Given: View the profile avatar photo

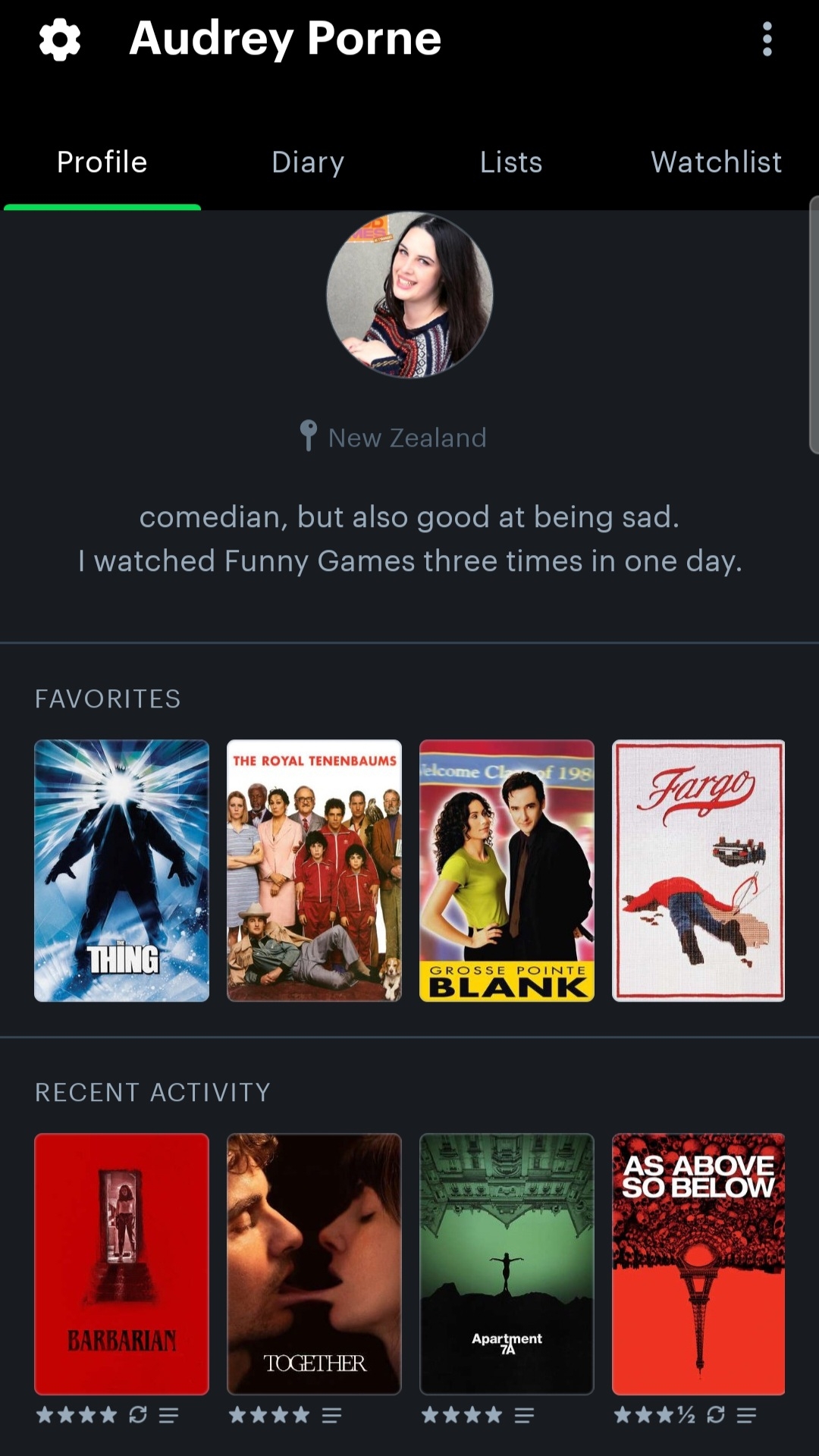Looking at the screenshot, I should coord(409,294).
